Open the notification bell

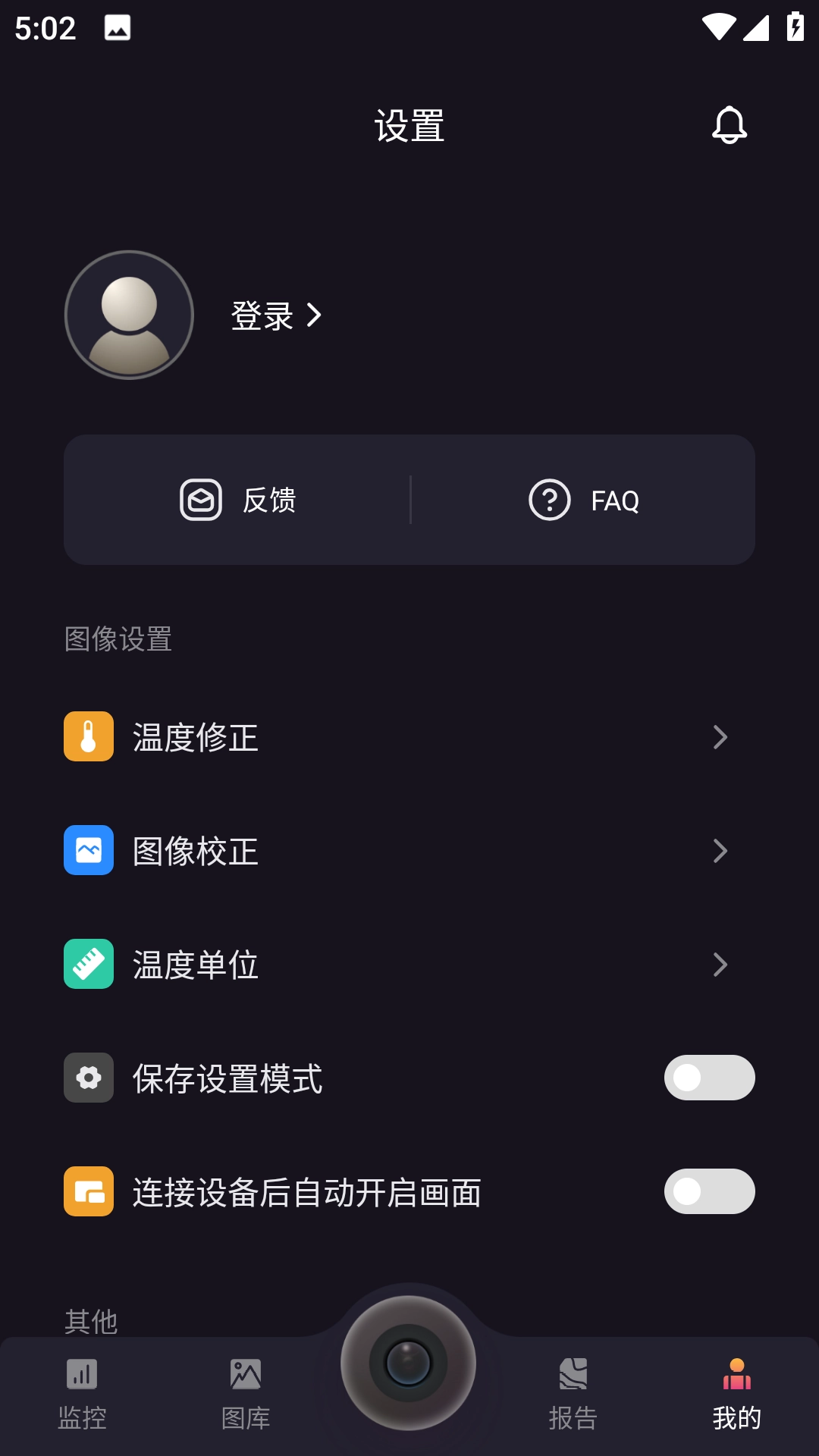pos(730,124)
